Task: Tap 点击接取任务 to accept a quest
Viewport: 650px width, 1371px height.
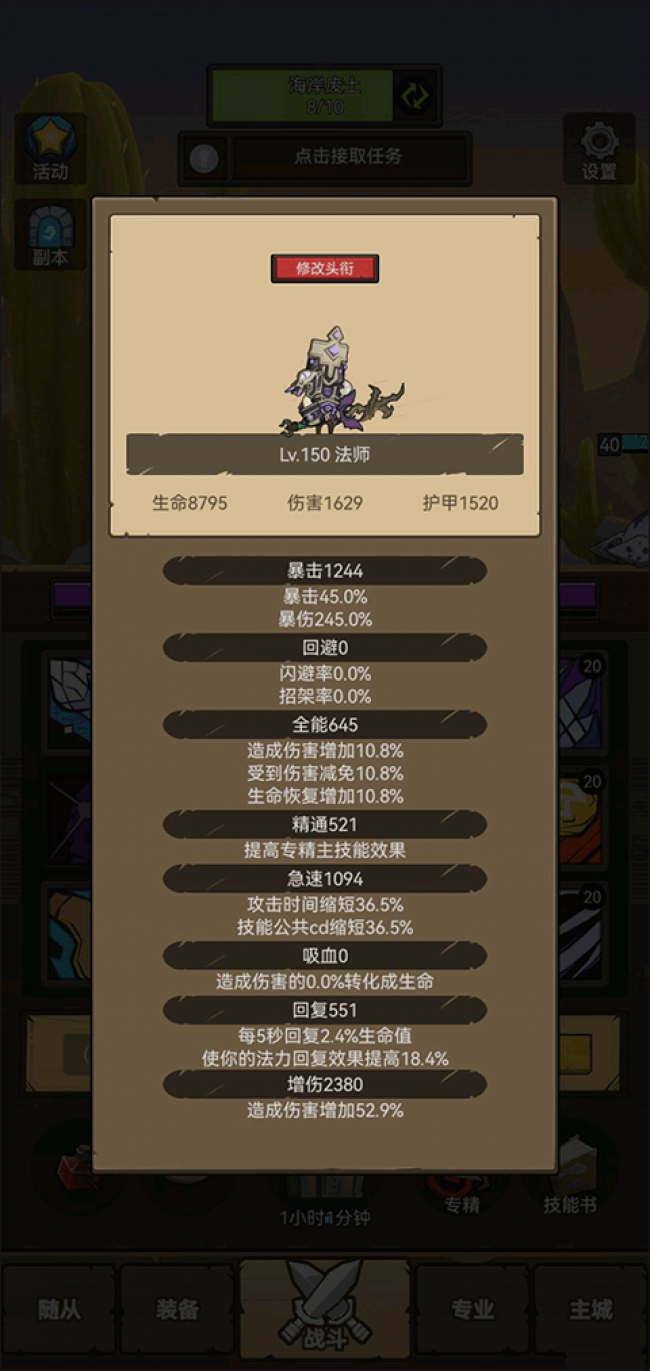Action: pyautogui.click(x=348, y=157)
